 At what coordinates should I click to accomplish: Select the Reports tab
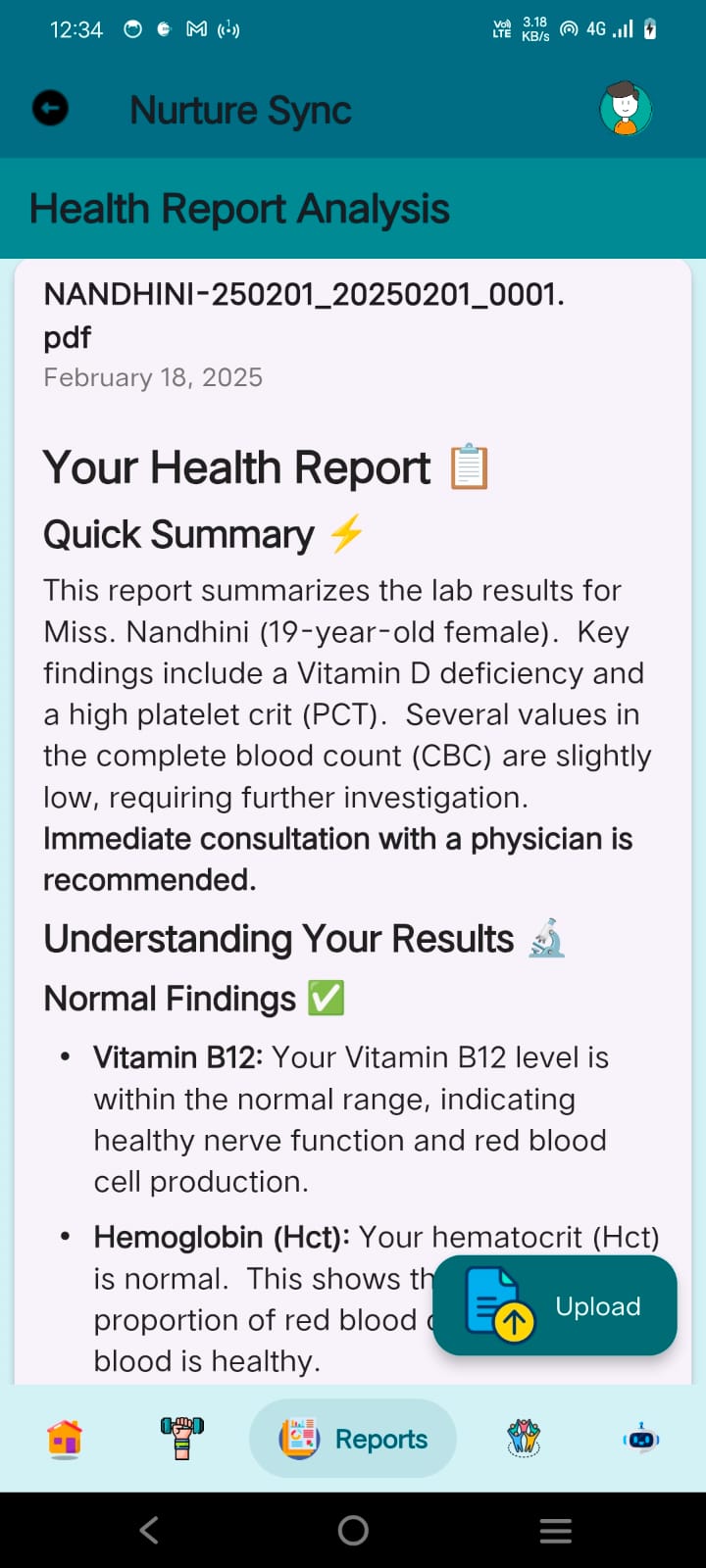(353, 1439)
